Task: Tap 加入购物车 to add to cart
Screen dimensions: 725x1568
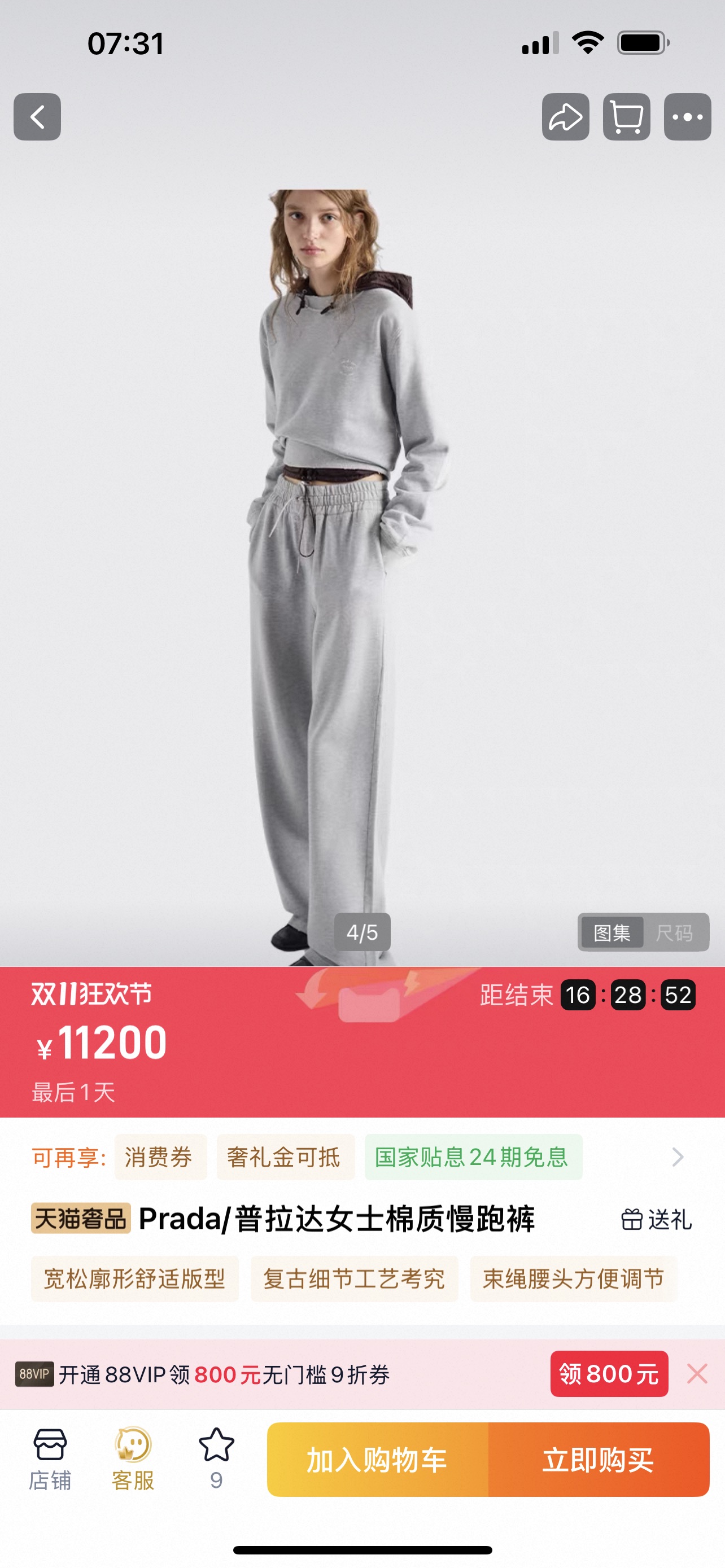Action: coord(377,1460)
